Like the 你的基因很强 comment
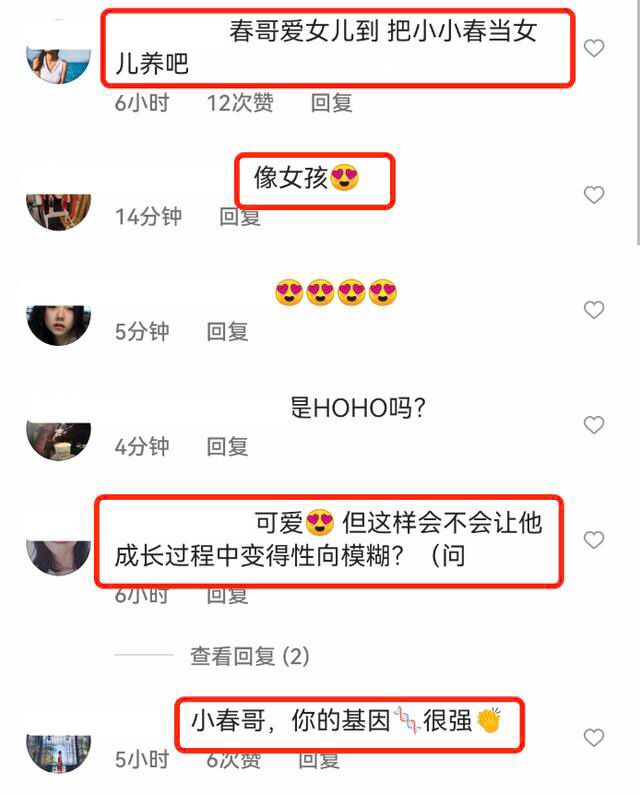This screenshot has height=795, width=640. (x=594, y=738)
